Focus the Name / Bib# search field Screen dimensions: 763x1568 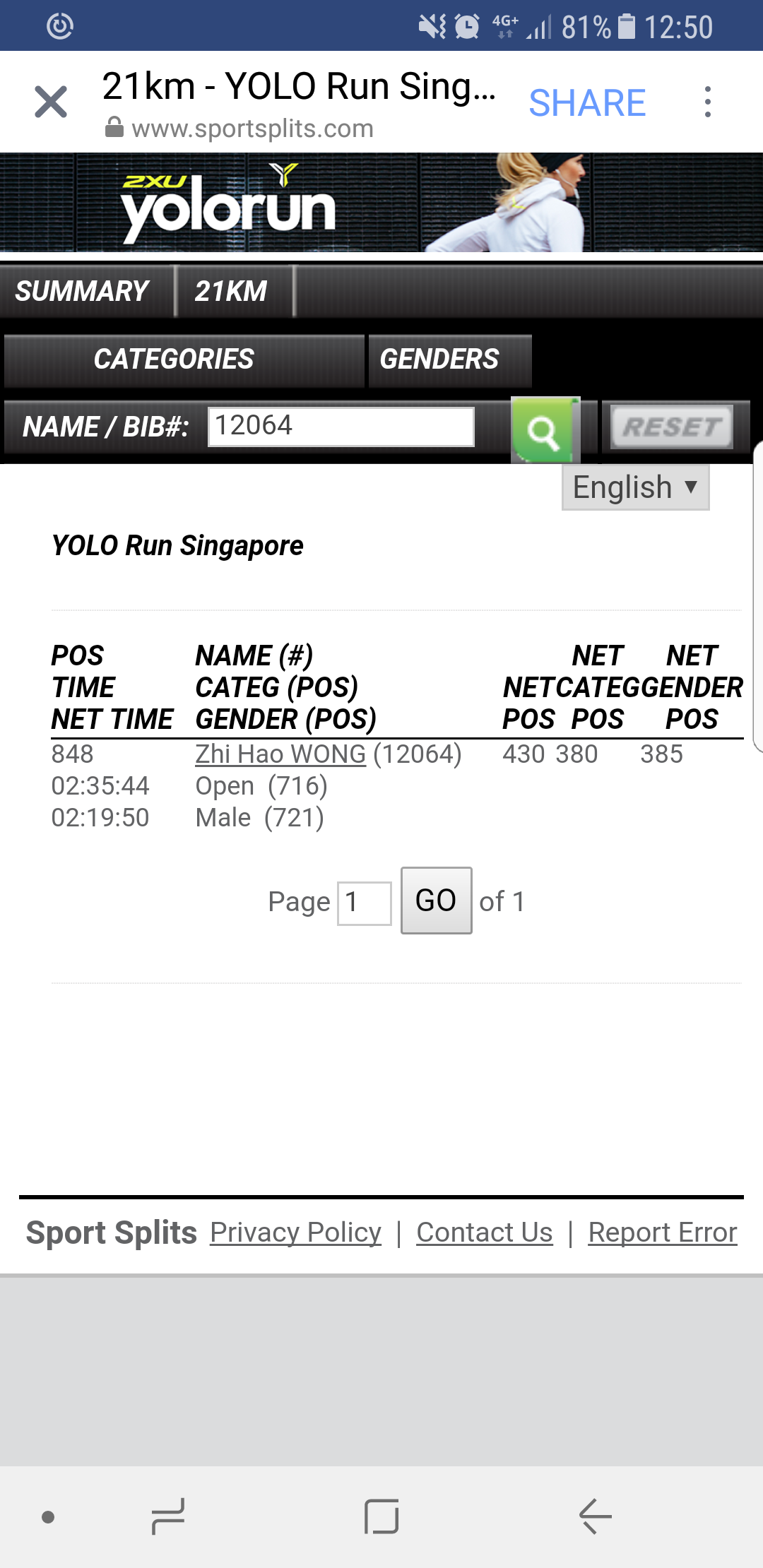tap(341, 427)
